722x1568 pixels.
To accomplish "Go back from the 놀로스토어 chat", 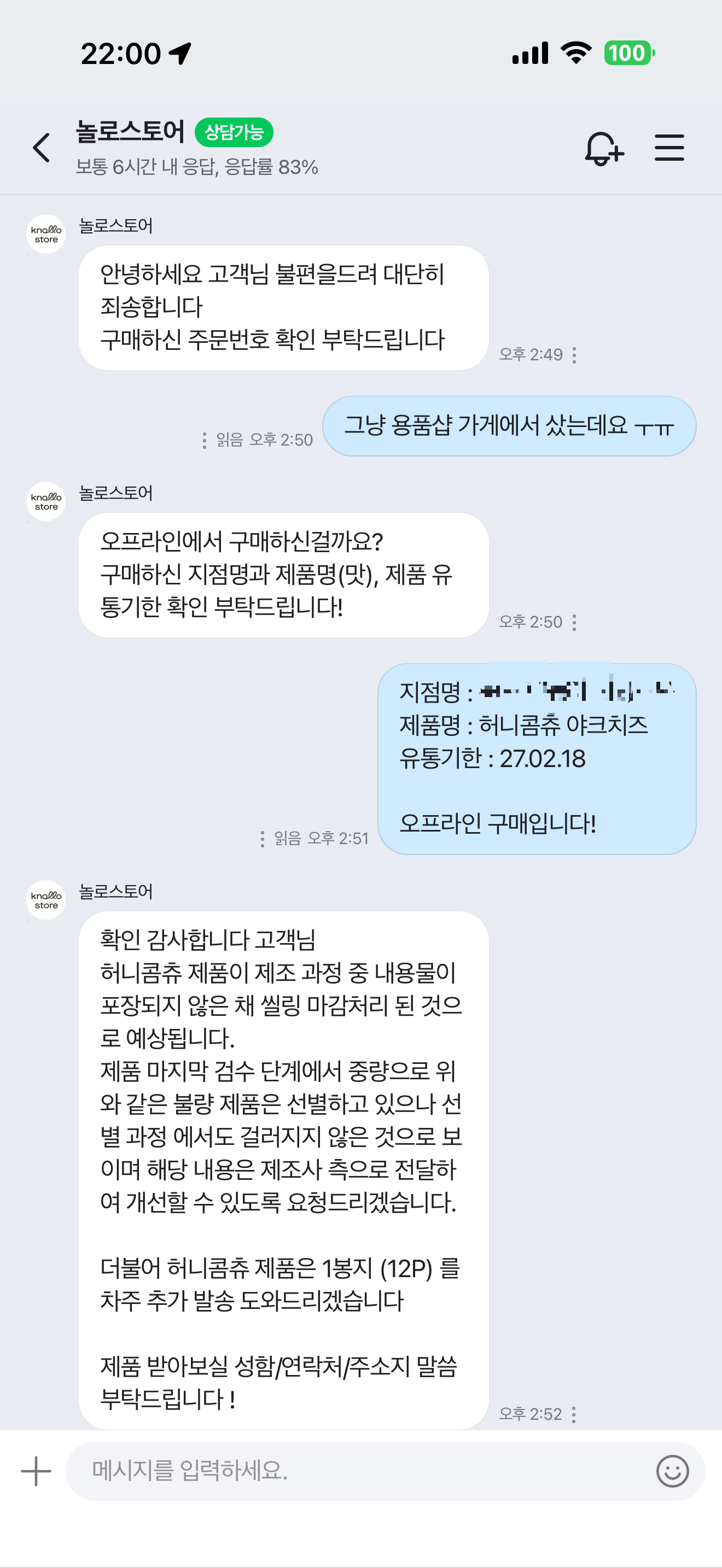I will click(42, 148).
